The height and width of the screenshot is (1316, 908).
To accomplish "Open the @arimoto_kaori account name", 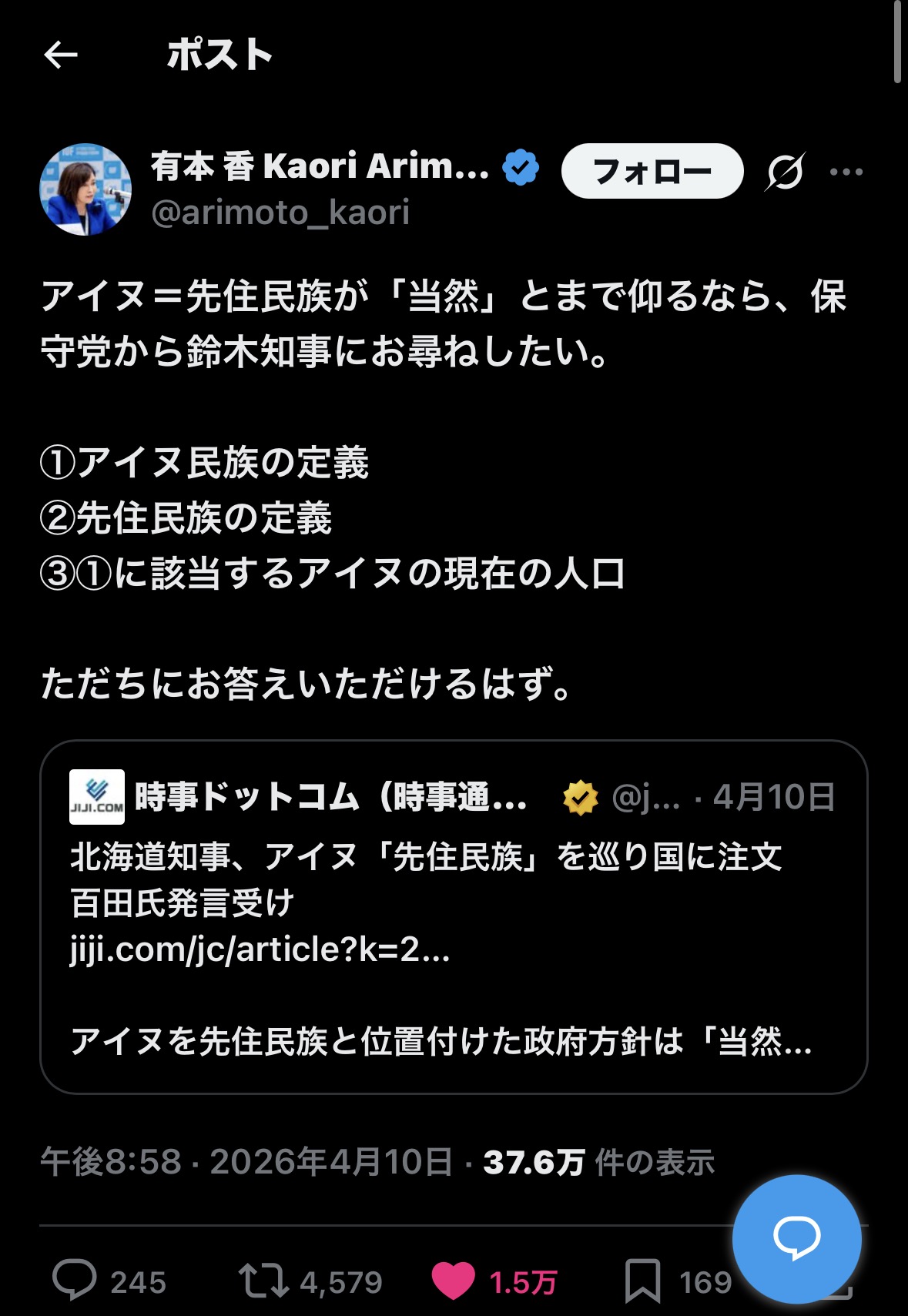I will click(x=280, y=213).
